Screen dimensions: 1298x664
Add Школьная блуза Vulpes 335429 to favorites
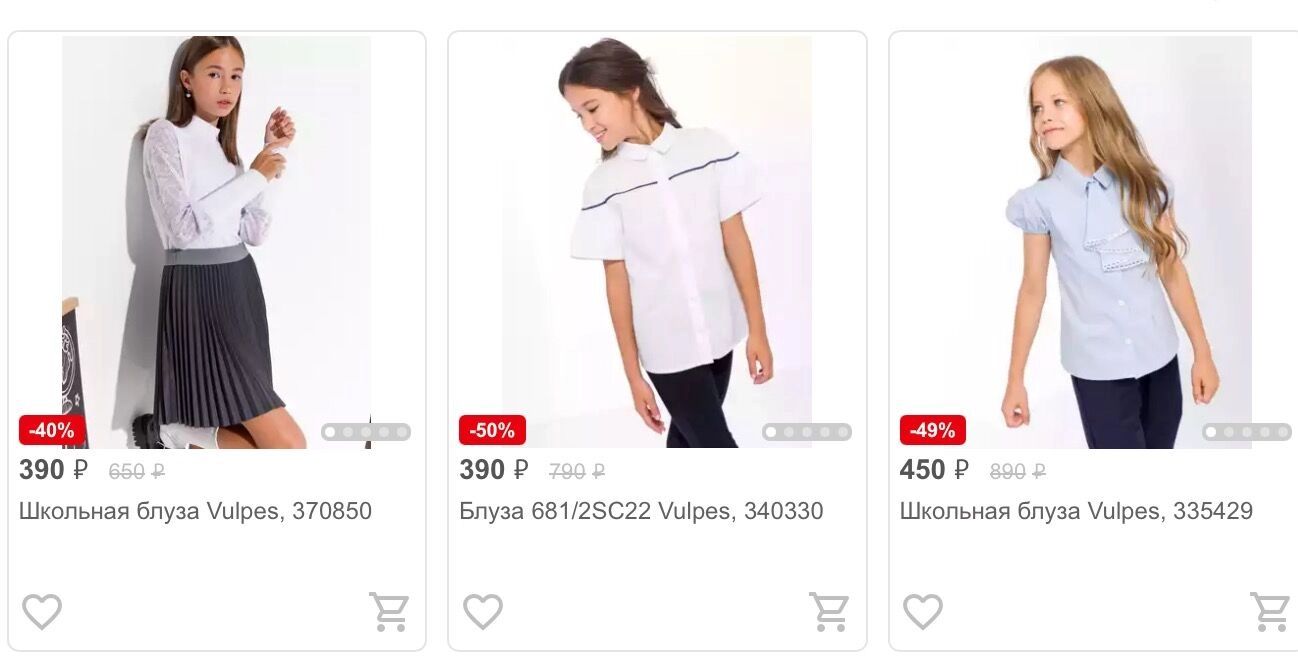[923, 611]
